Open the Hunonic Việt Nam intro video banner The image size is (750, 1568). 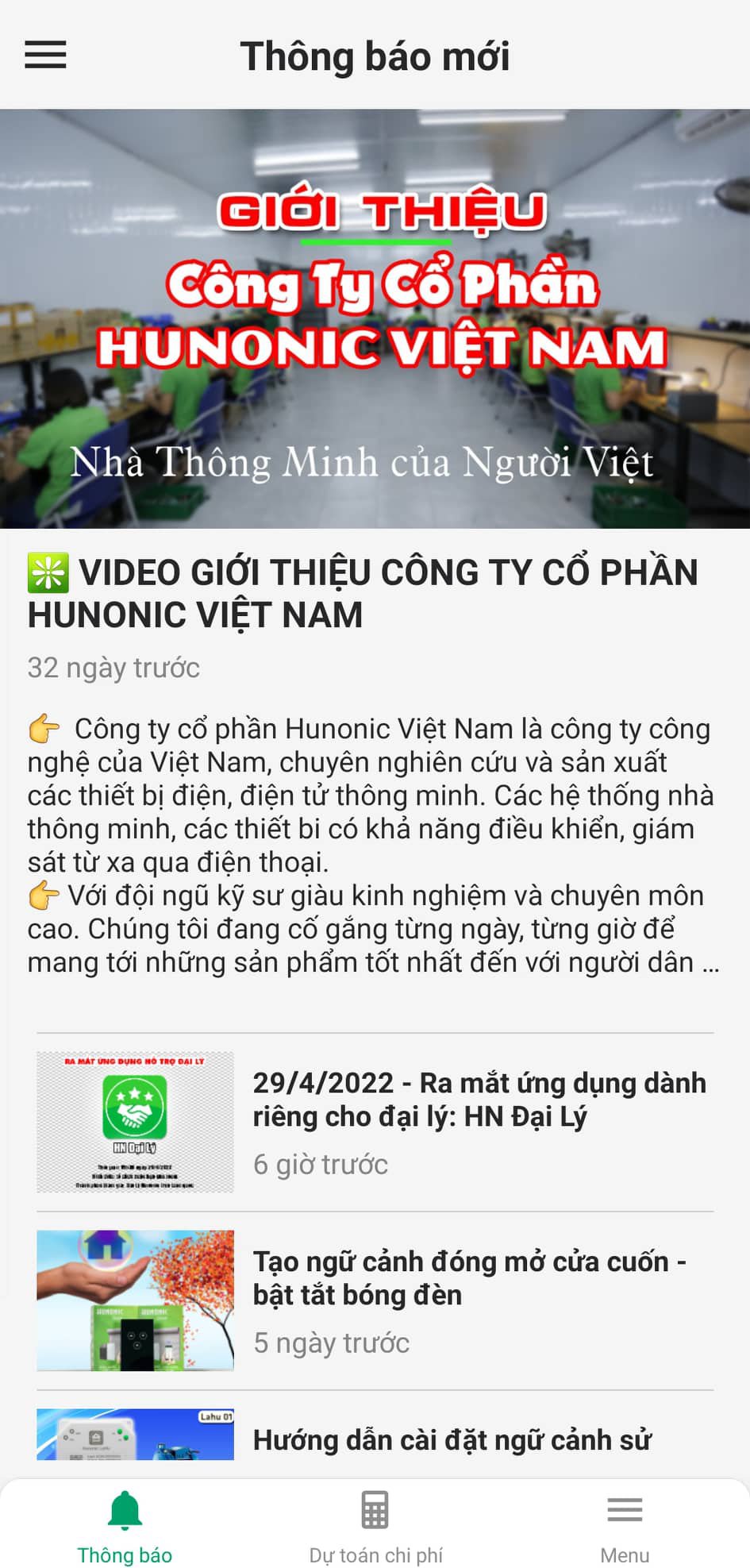[x=375, y=319]
